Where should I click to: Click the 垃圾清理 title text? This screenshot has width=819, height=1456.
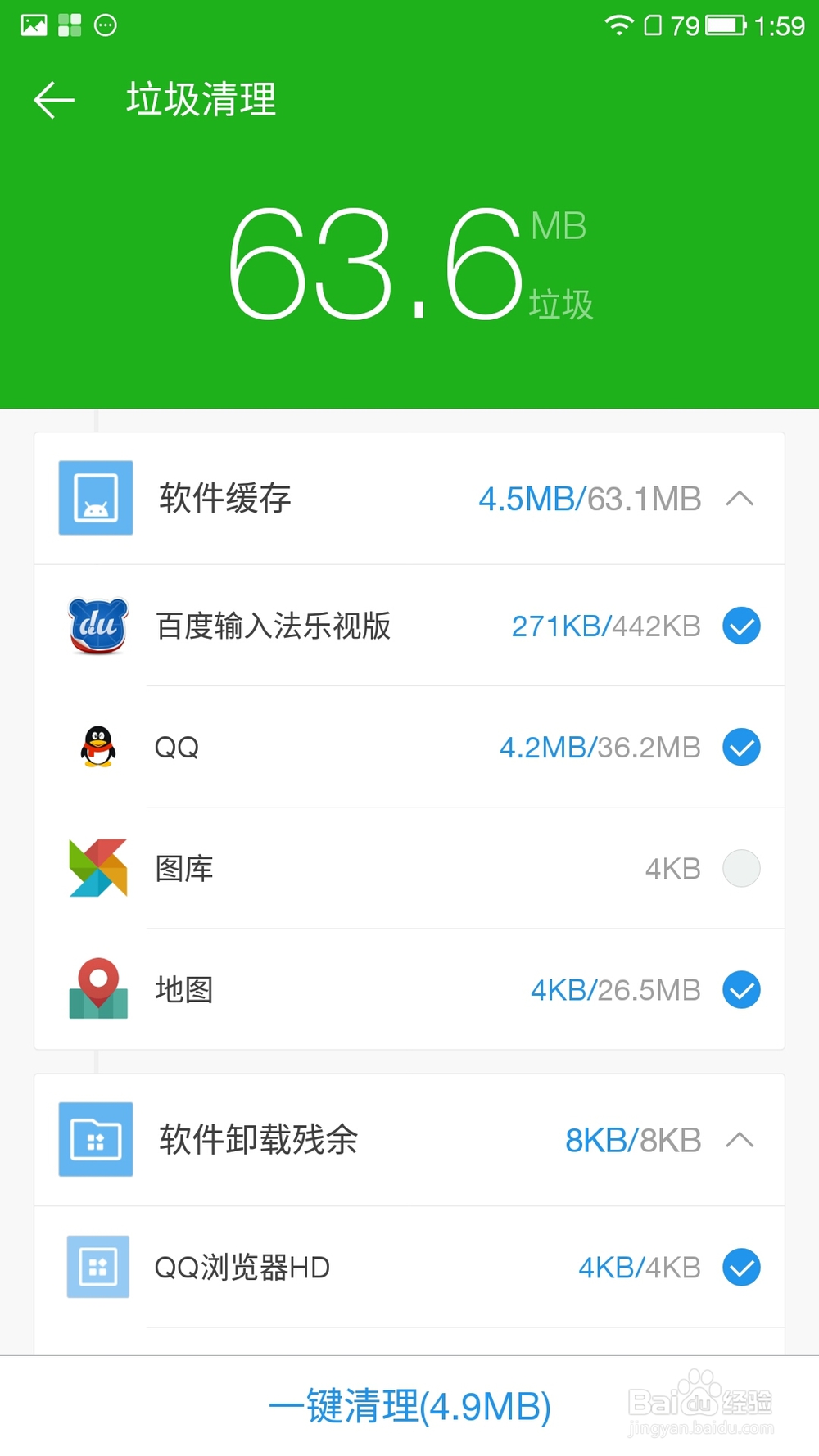(x=199, y=98)
